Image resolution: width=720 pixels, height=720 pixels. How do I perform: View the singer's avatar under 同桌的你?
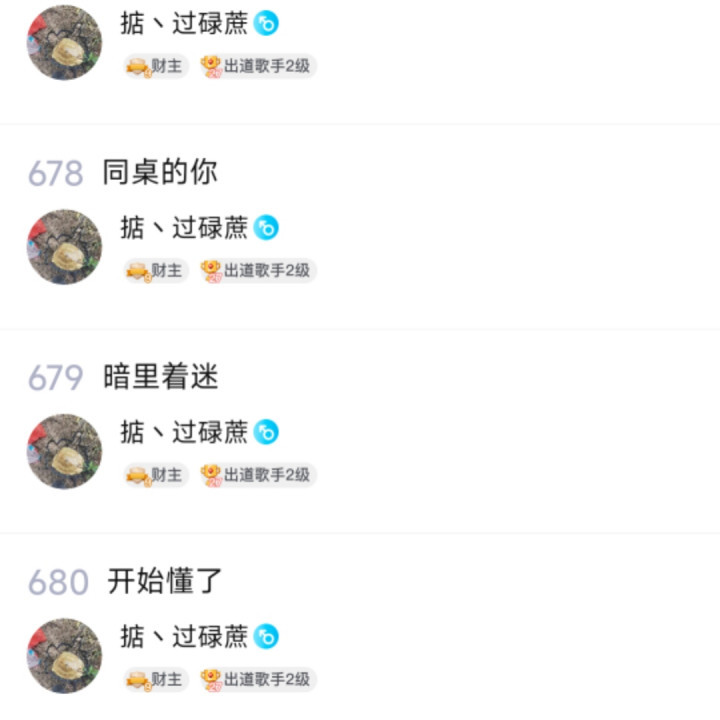[64, 247]
